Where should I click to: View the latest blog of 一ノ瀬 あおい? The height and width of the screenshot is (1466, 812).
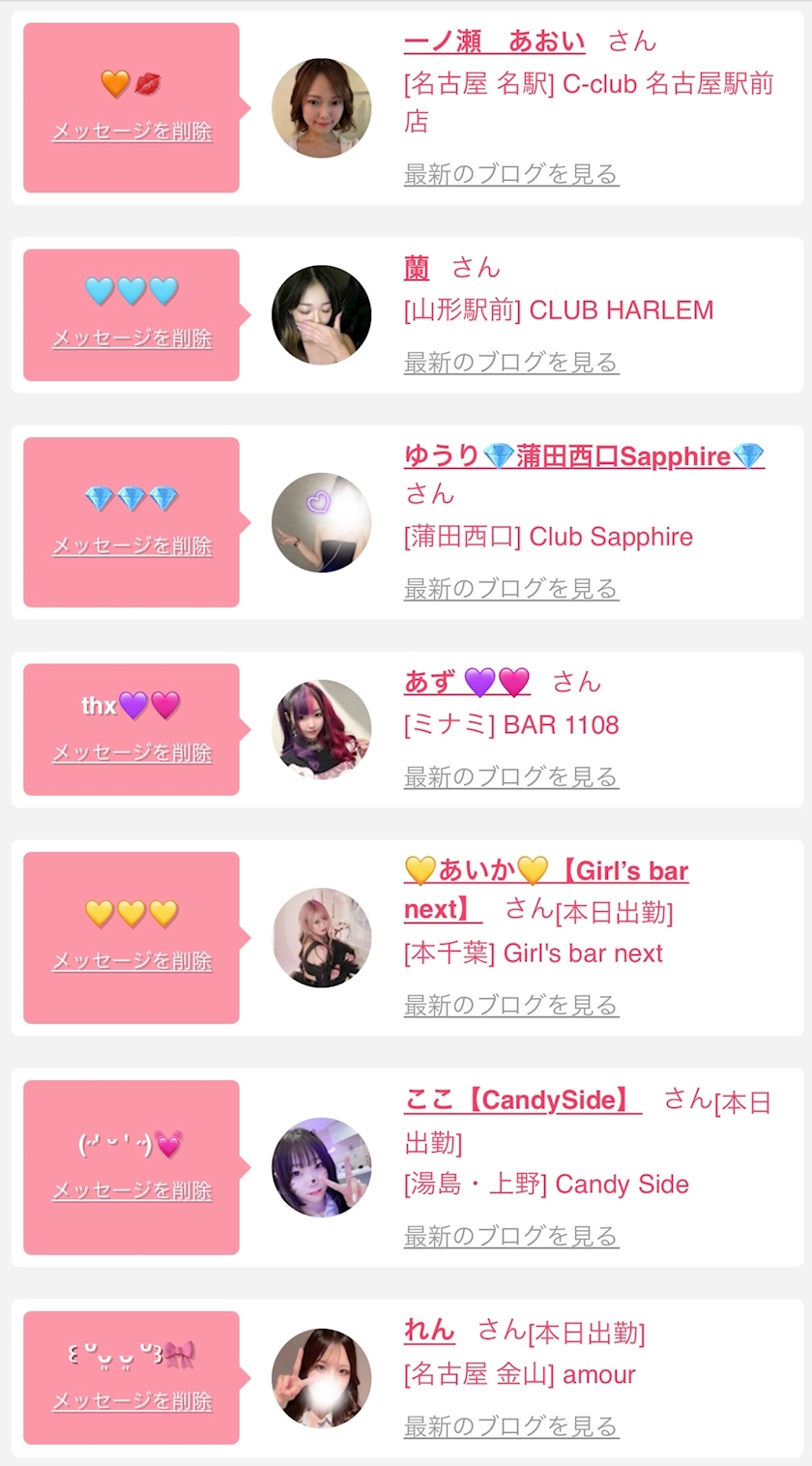click(510, 175)
